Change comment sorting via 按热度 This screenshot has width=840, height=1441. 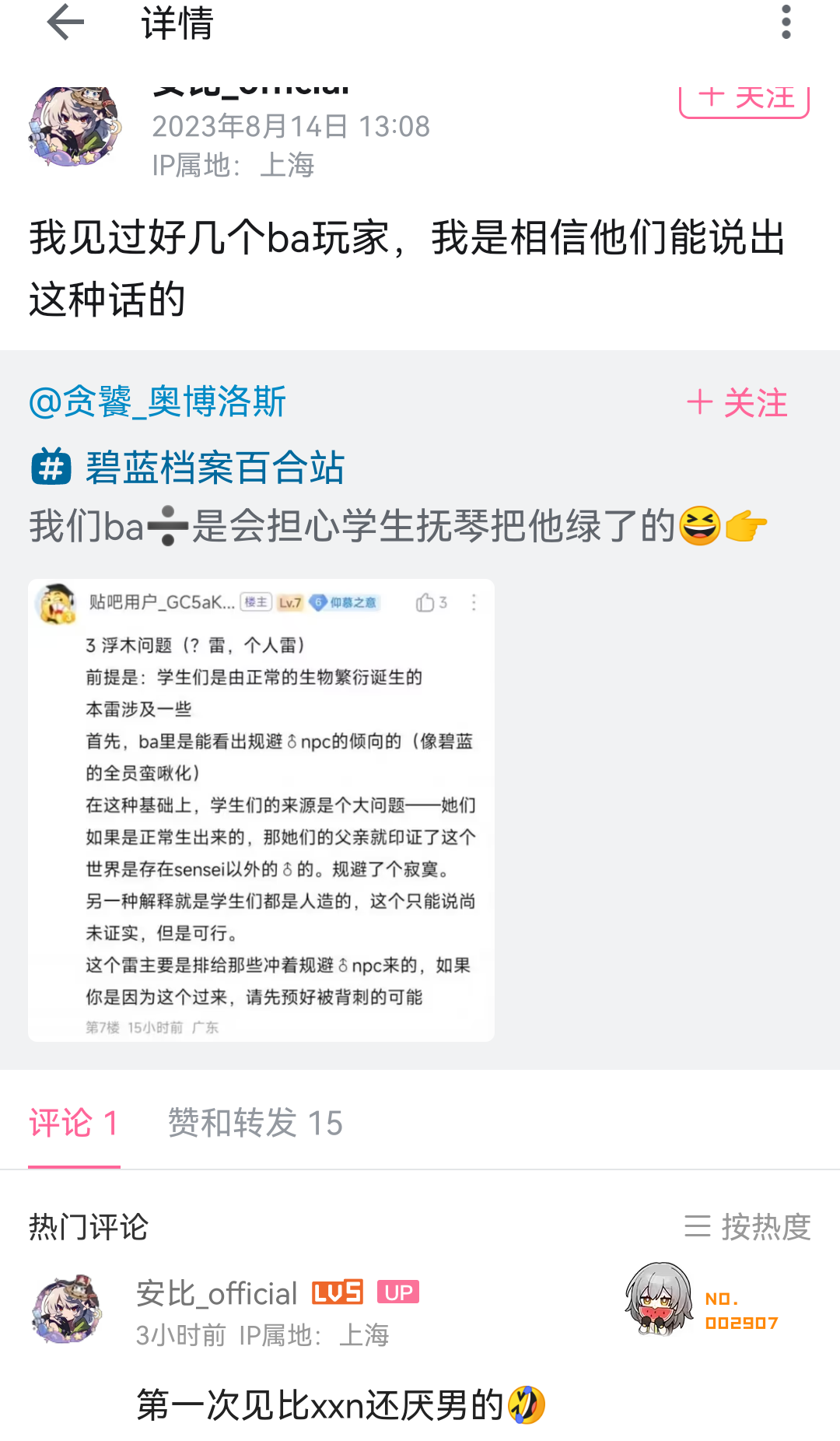coord(747,1226)
